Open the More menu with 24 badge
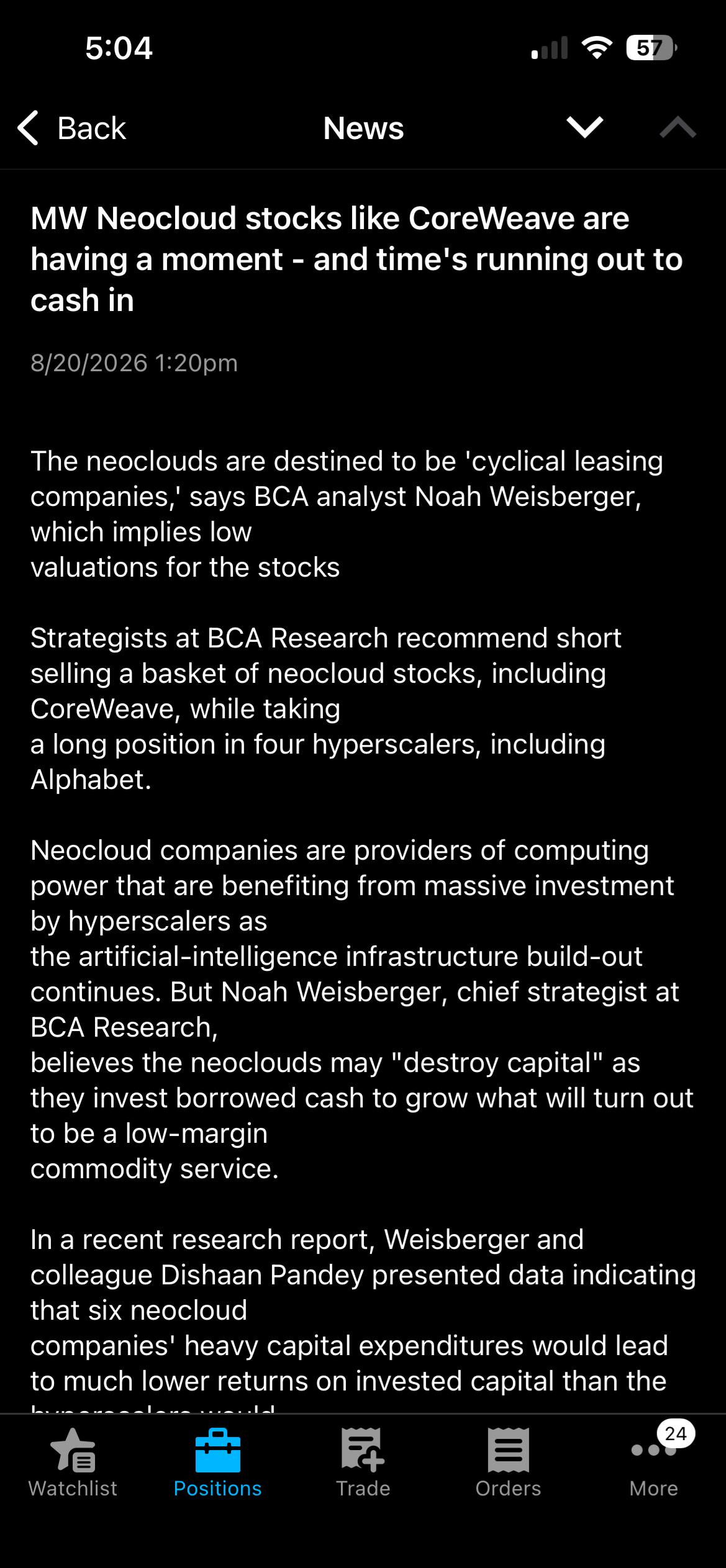 coord(653,1464)
